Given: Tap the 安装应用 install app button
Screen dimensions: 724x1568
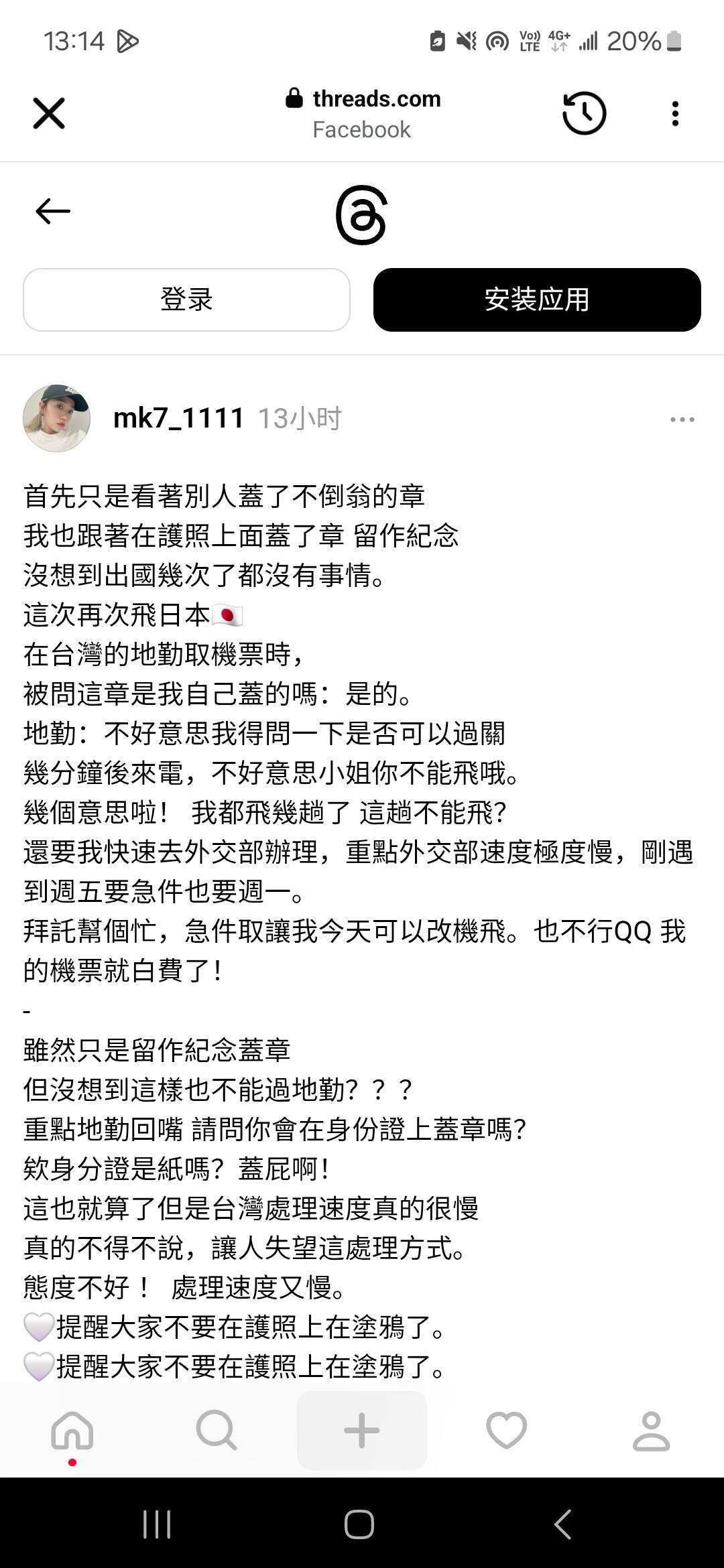Looking at the screenshot, I should 537,300.
